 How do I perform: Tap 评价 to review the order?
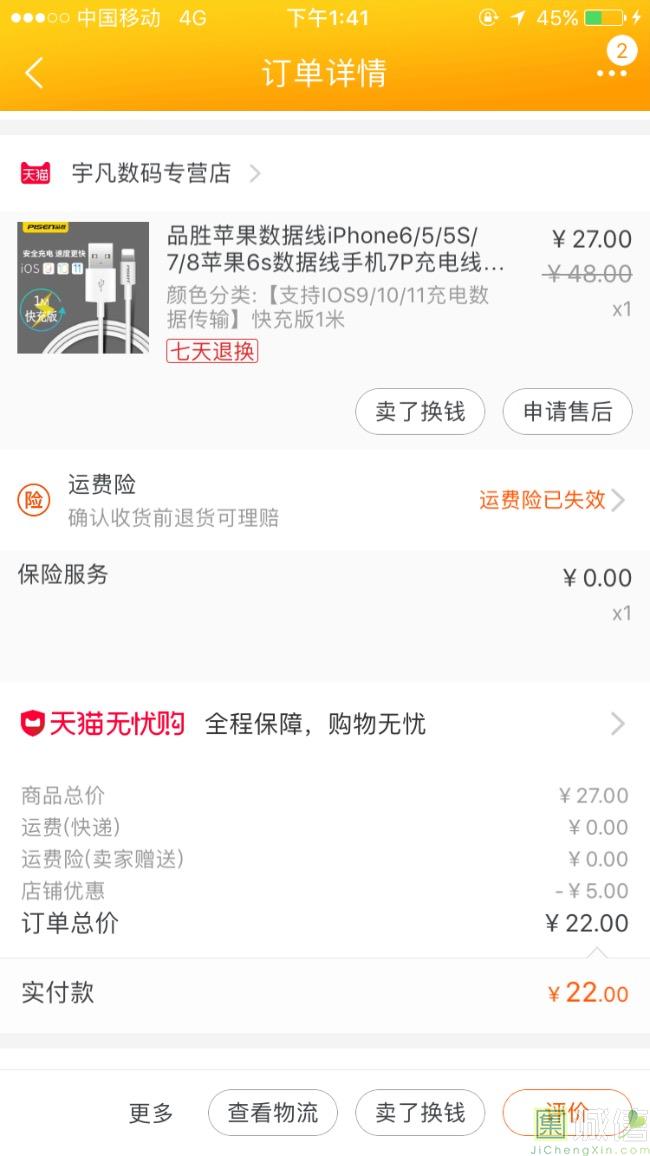click(x=567, y=1113)
